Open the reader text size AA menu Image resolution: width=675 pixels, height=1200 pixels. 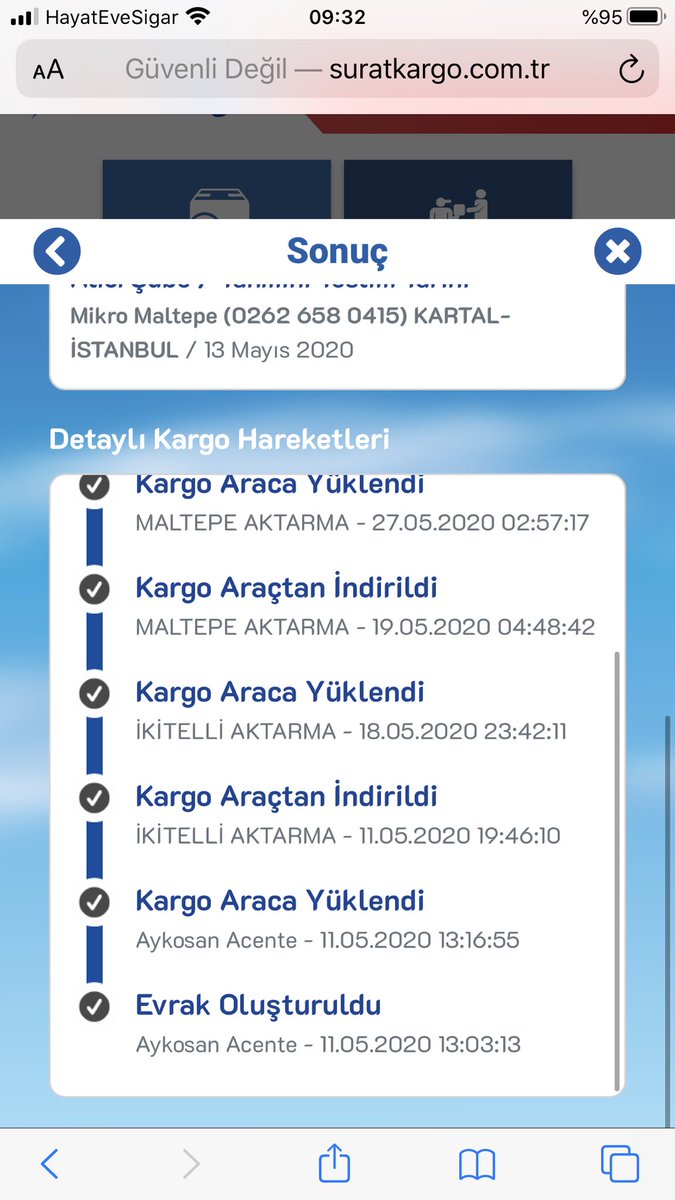[48, 70]
